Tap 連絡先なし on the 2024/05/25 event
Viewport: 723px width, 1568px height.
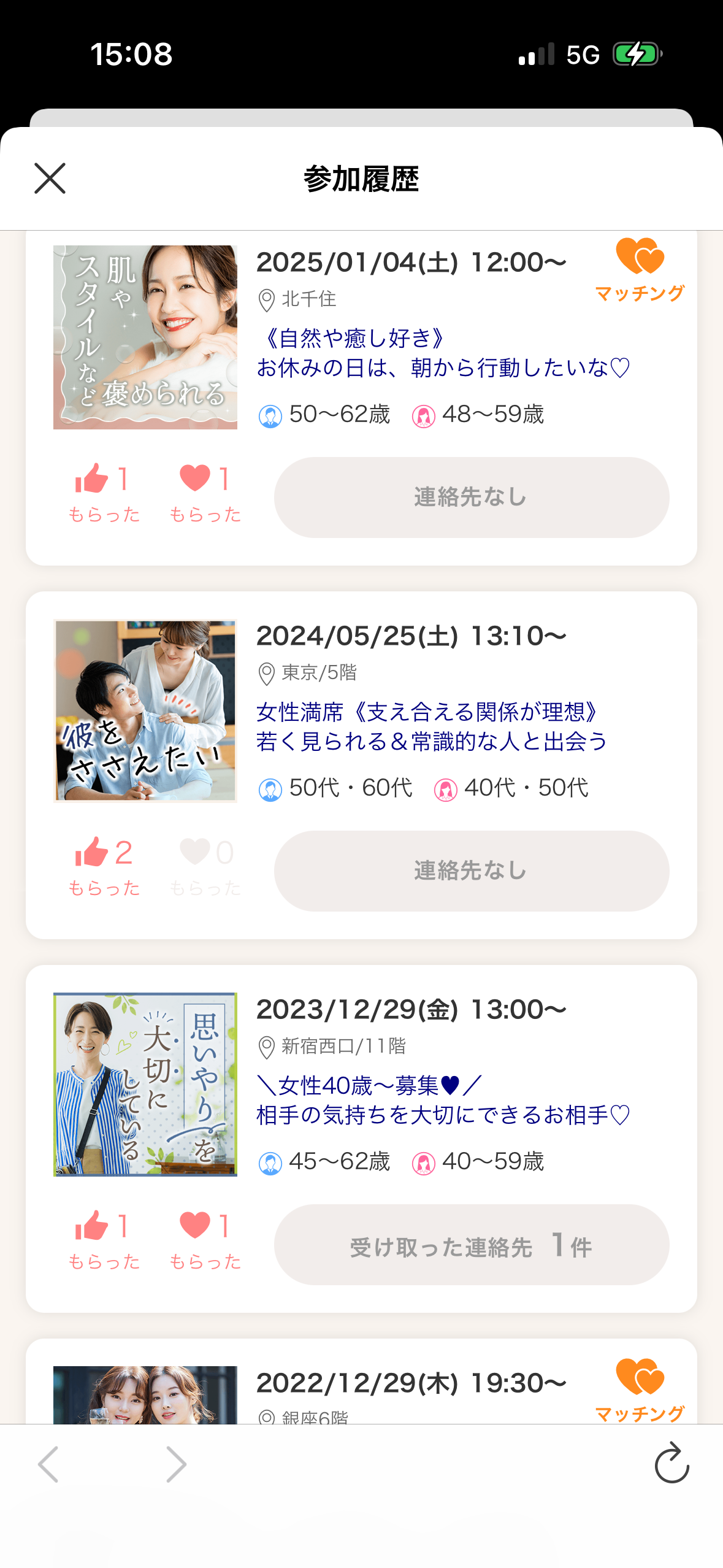[x=471, y=870]
